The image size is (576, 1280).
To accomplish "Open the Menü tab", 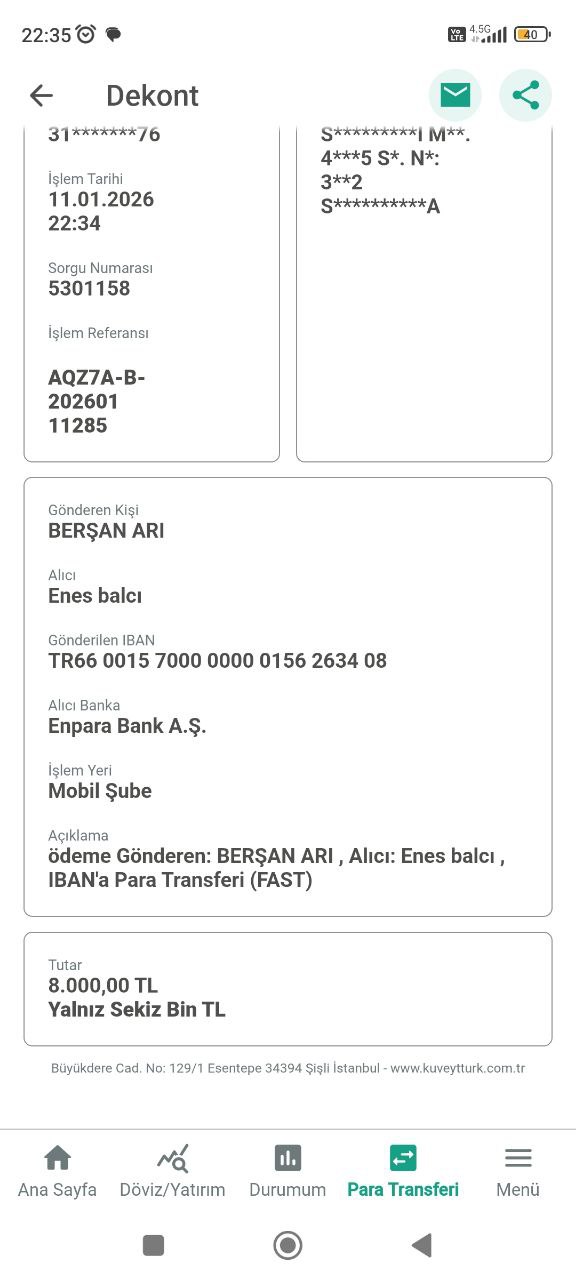I will point(518,1172).
